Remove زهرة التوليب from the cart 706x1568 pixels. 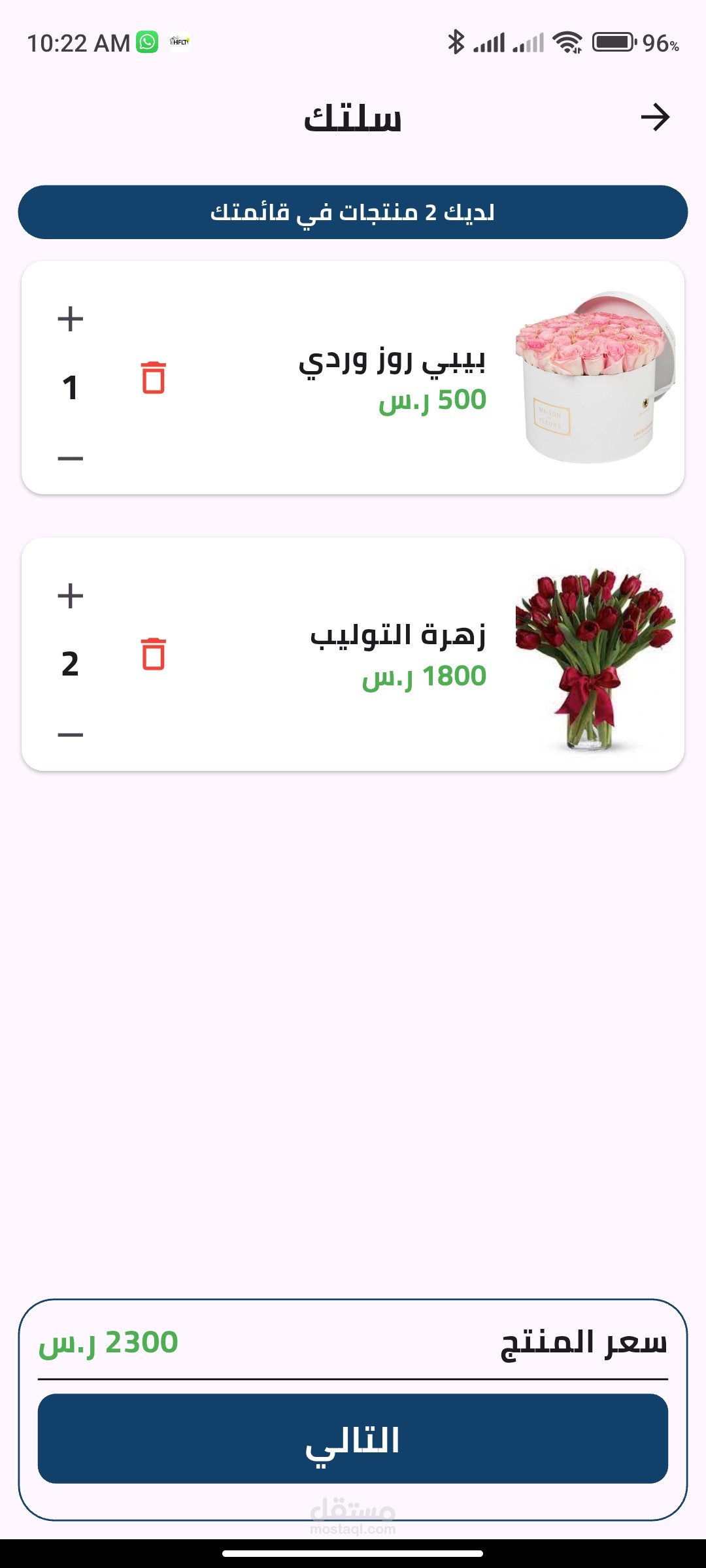click(154, 654)
